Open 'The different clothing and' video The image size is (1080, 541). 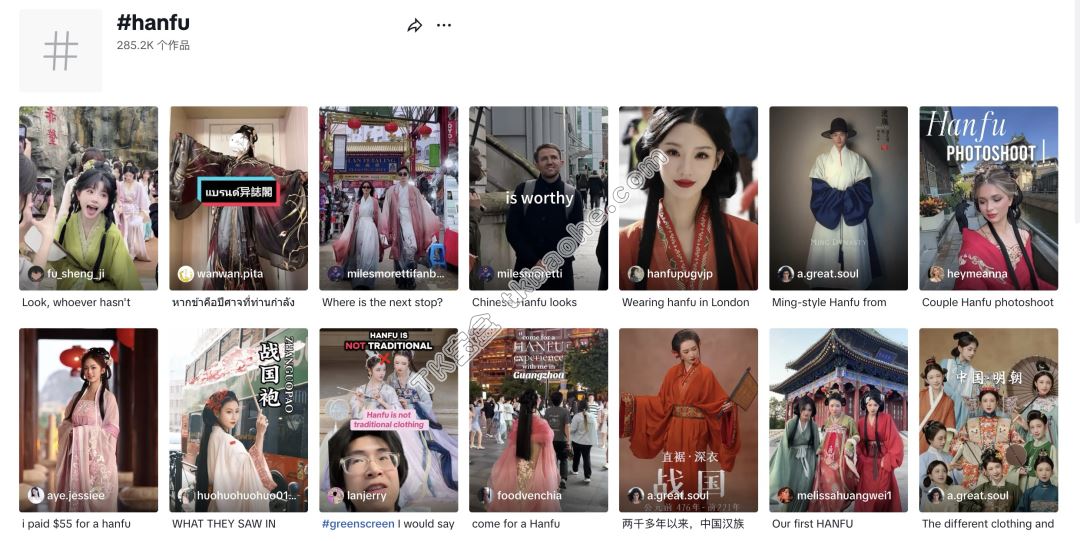[988, 420]
